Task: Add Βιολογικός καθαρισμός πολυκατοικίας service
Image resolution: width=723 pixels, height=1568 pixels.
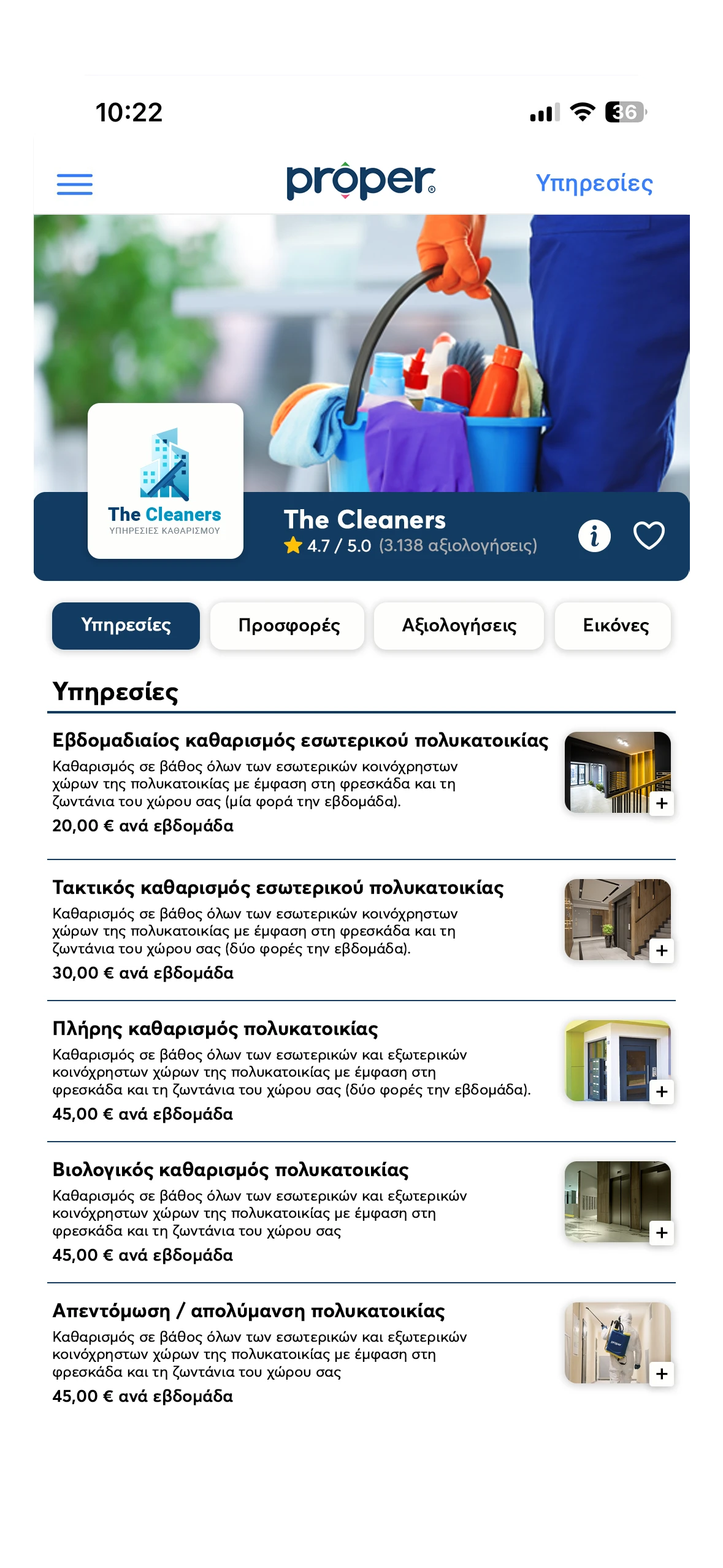Action: 661,1233
